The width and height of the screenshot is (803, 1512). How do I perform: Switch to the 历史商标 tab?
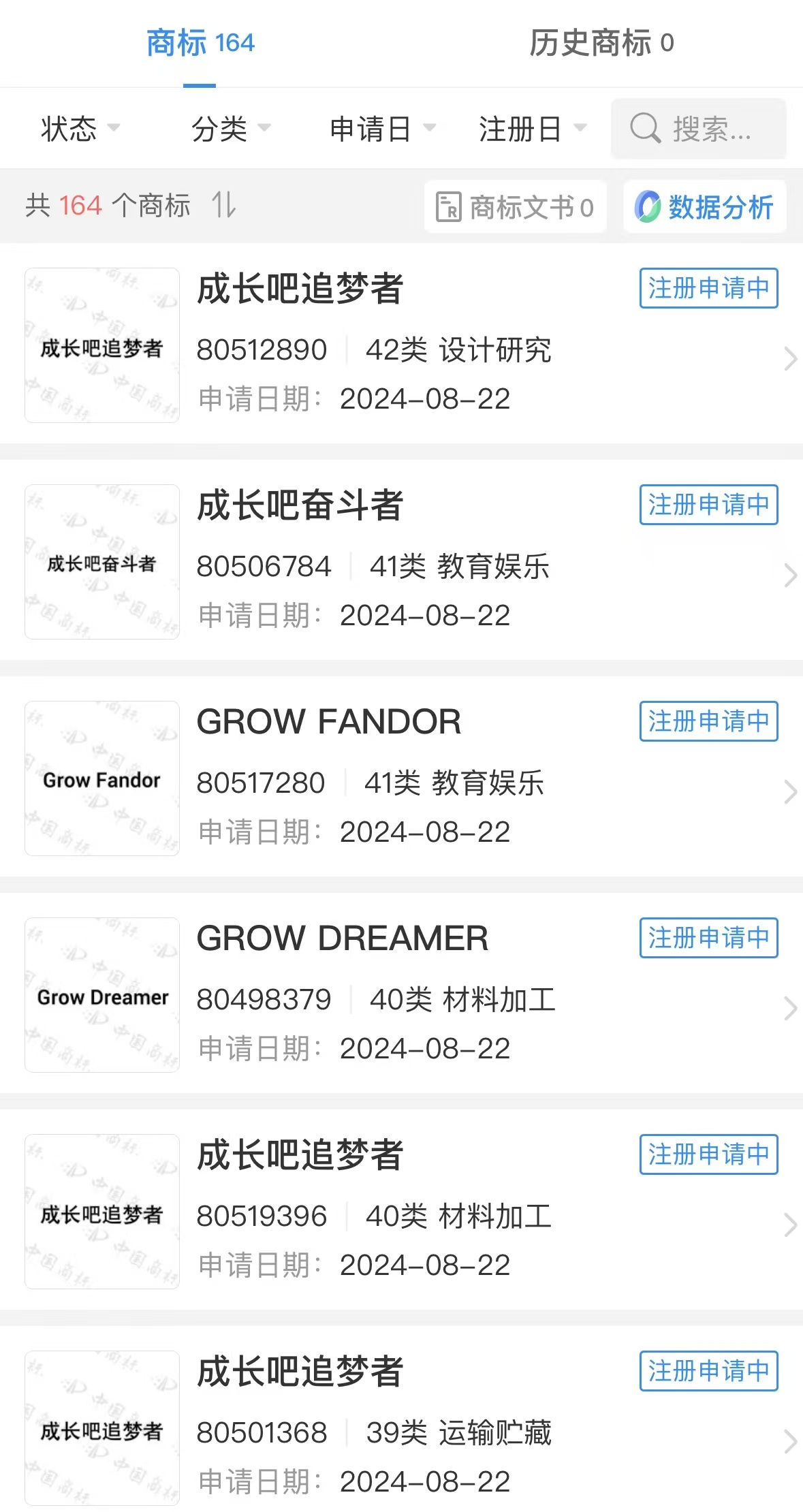pos(601,43)
